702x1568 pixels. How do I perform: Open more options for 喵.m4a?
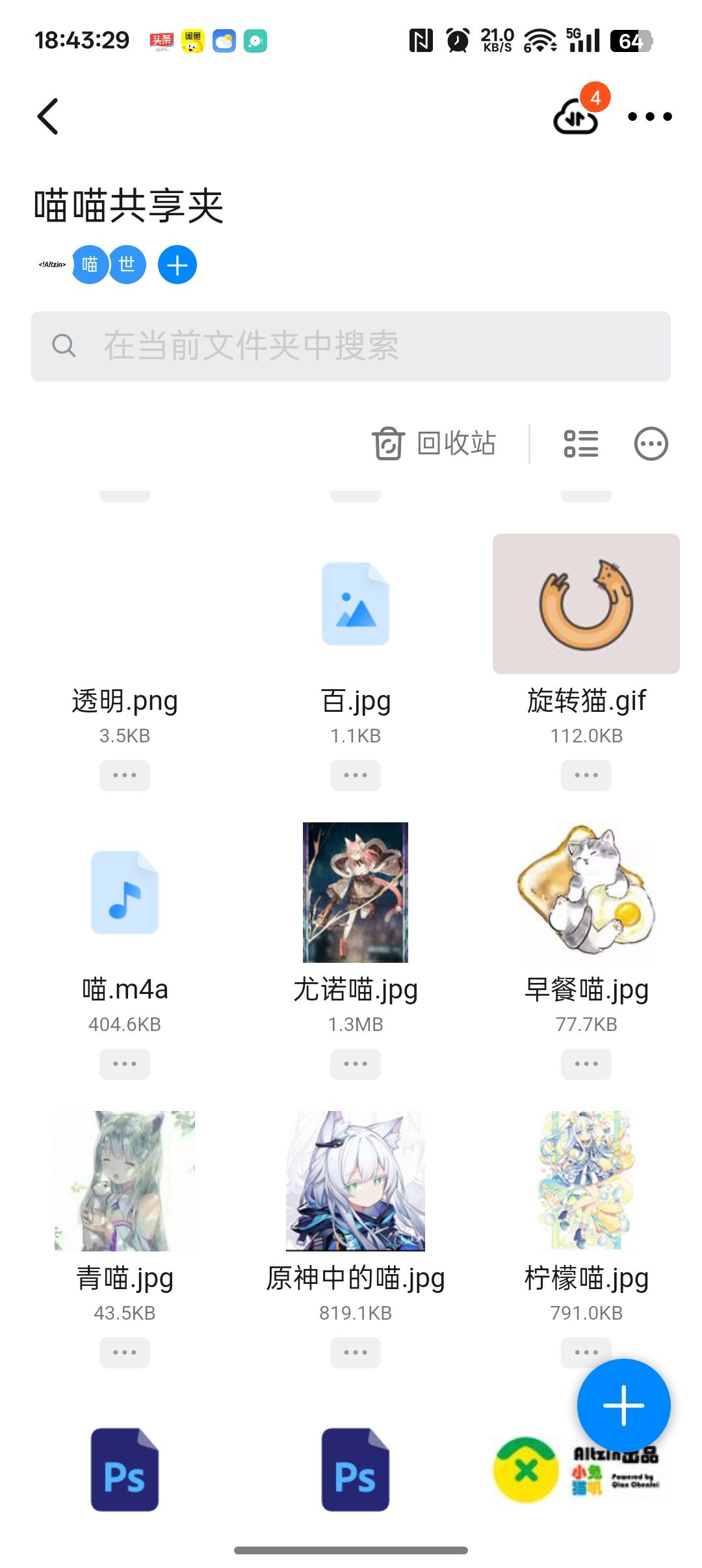tap(125, 1064)
